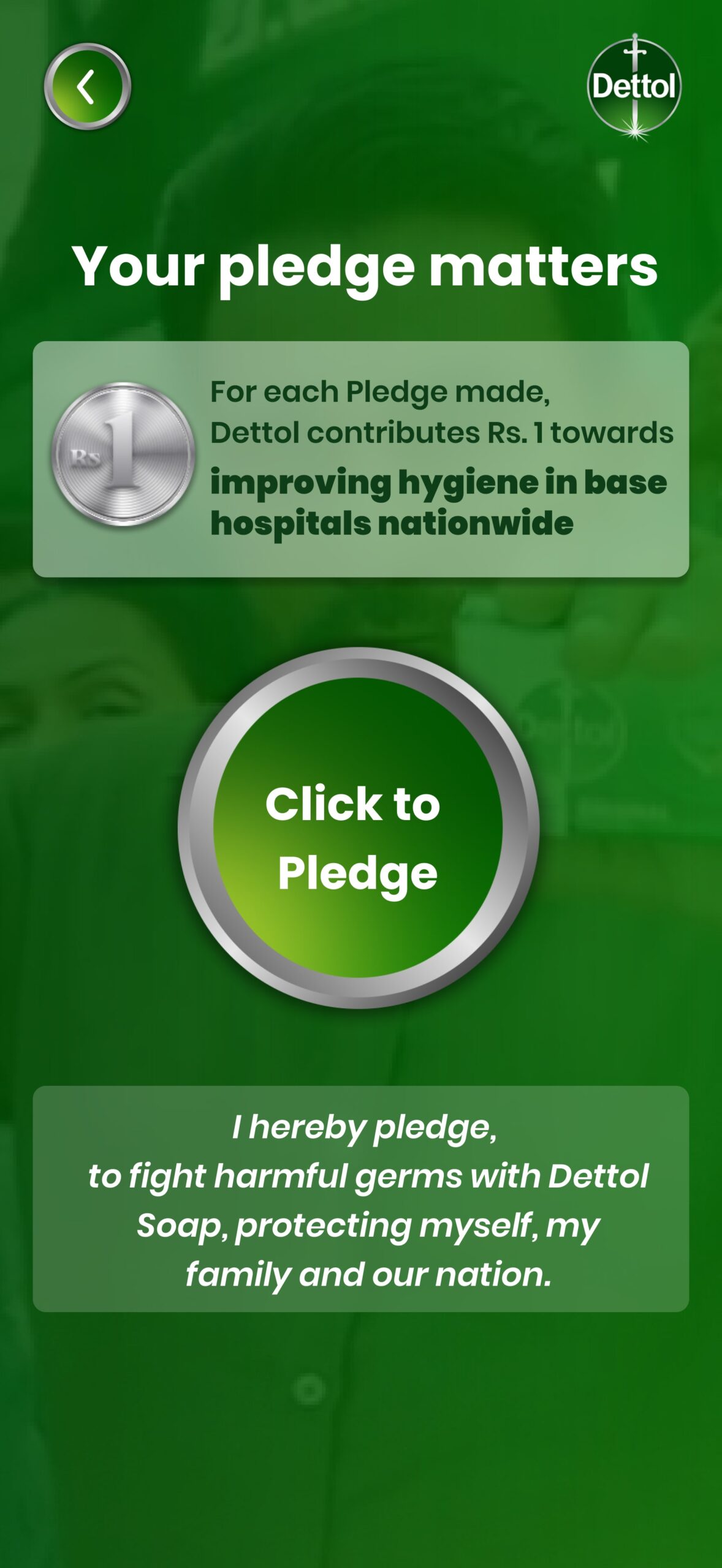The image size is (722, 1568).
Task: Go back using the round arrow button
Action: 87,86
